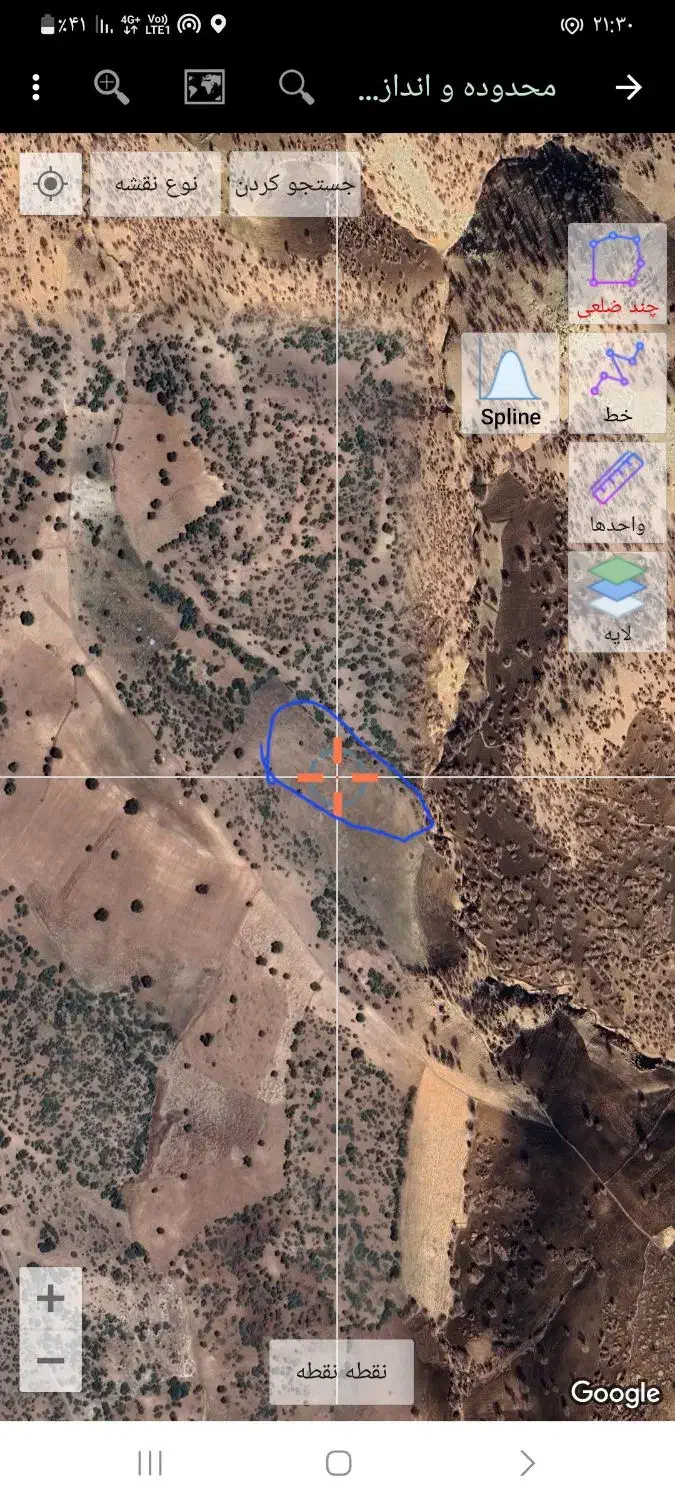675x1500 pixels.
Task: Center map on my location
Action: [x=50, y=184]
